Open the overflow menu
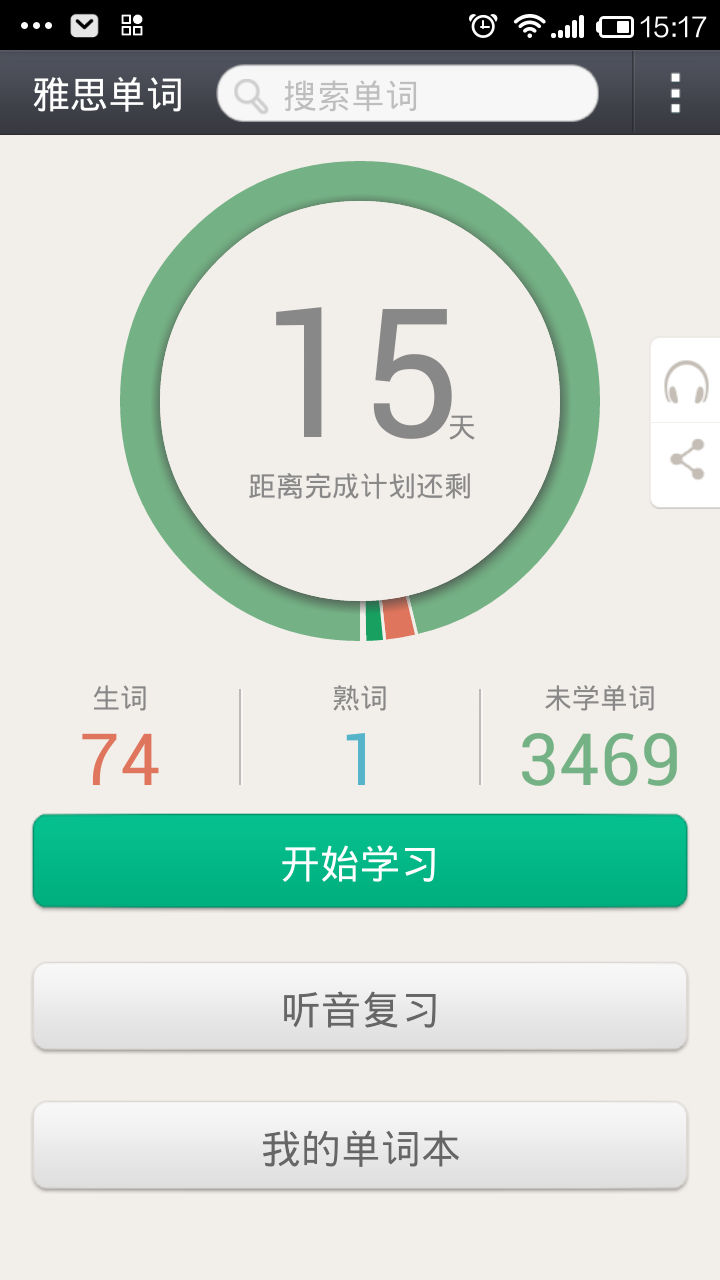Screen dimensions: 720x1280 tap(676, 93)
